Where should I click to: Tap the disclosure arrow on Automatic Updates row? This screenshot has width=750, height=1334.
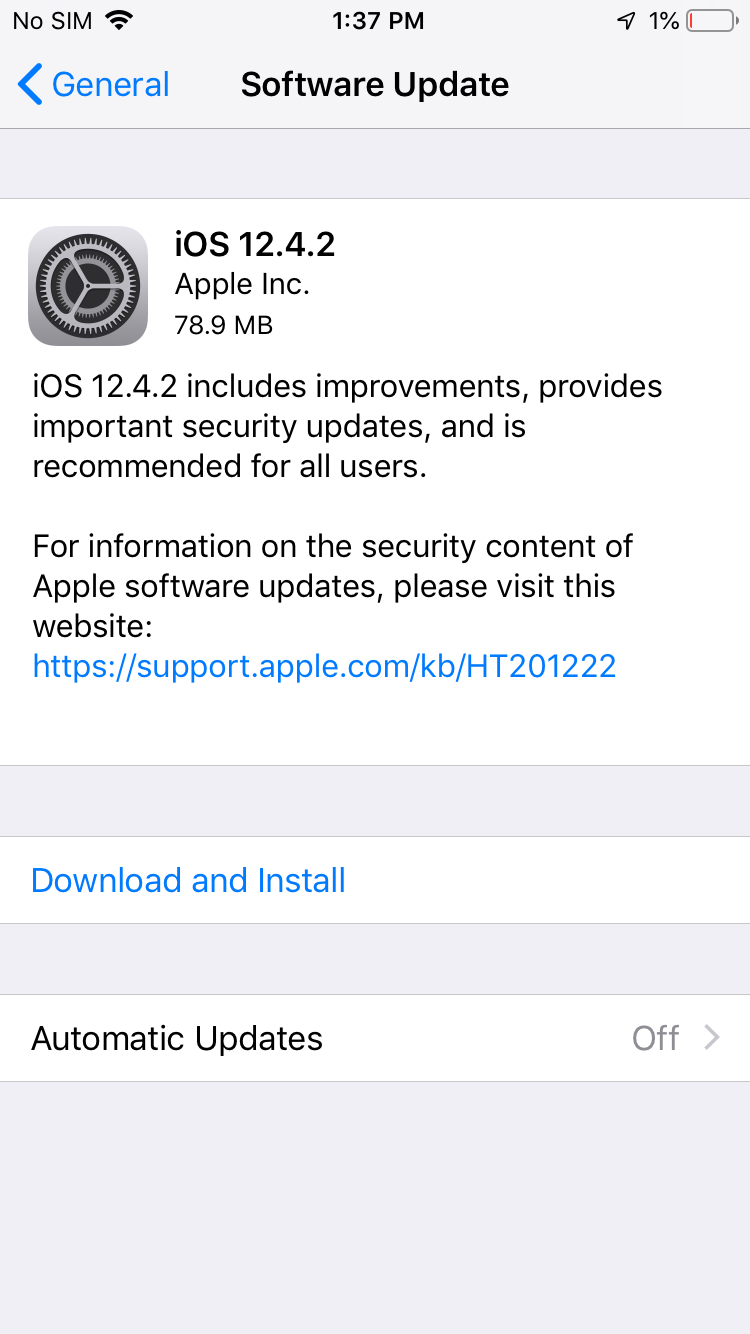tap(712, 1038)
